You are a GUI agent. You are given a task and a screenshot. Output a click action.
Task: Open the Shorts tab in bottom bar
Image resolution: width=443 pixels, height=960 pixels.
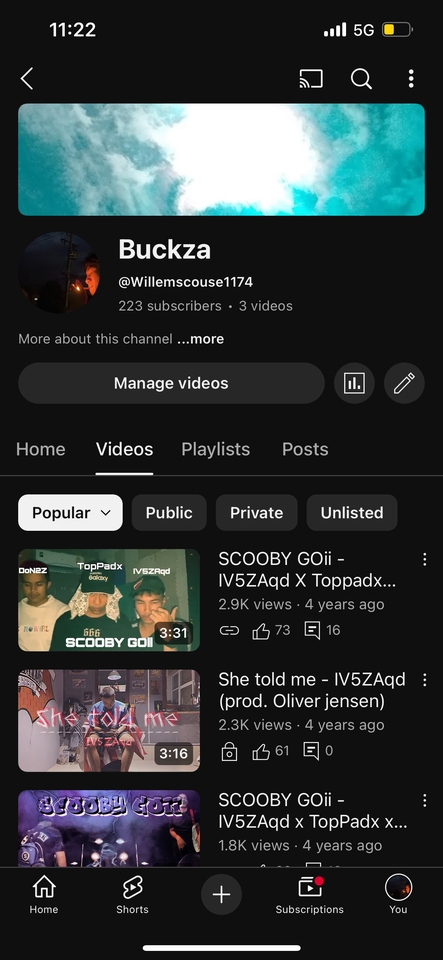[x=132, y=894]
